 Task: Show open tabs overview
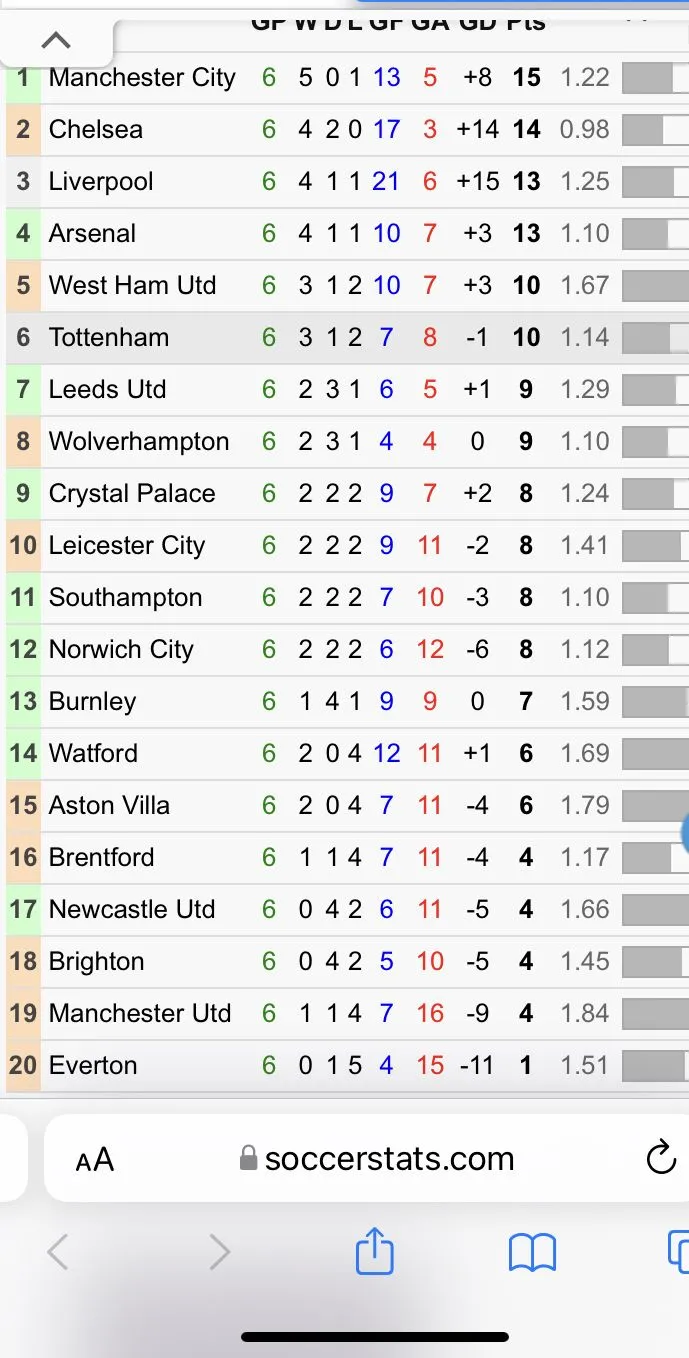coord(677,1251)
